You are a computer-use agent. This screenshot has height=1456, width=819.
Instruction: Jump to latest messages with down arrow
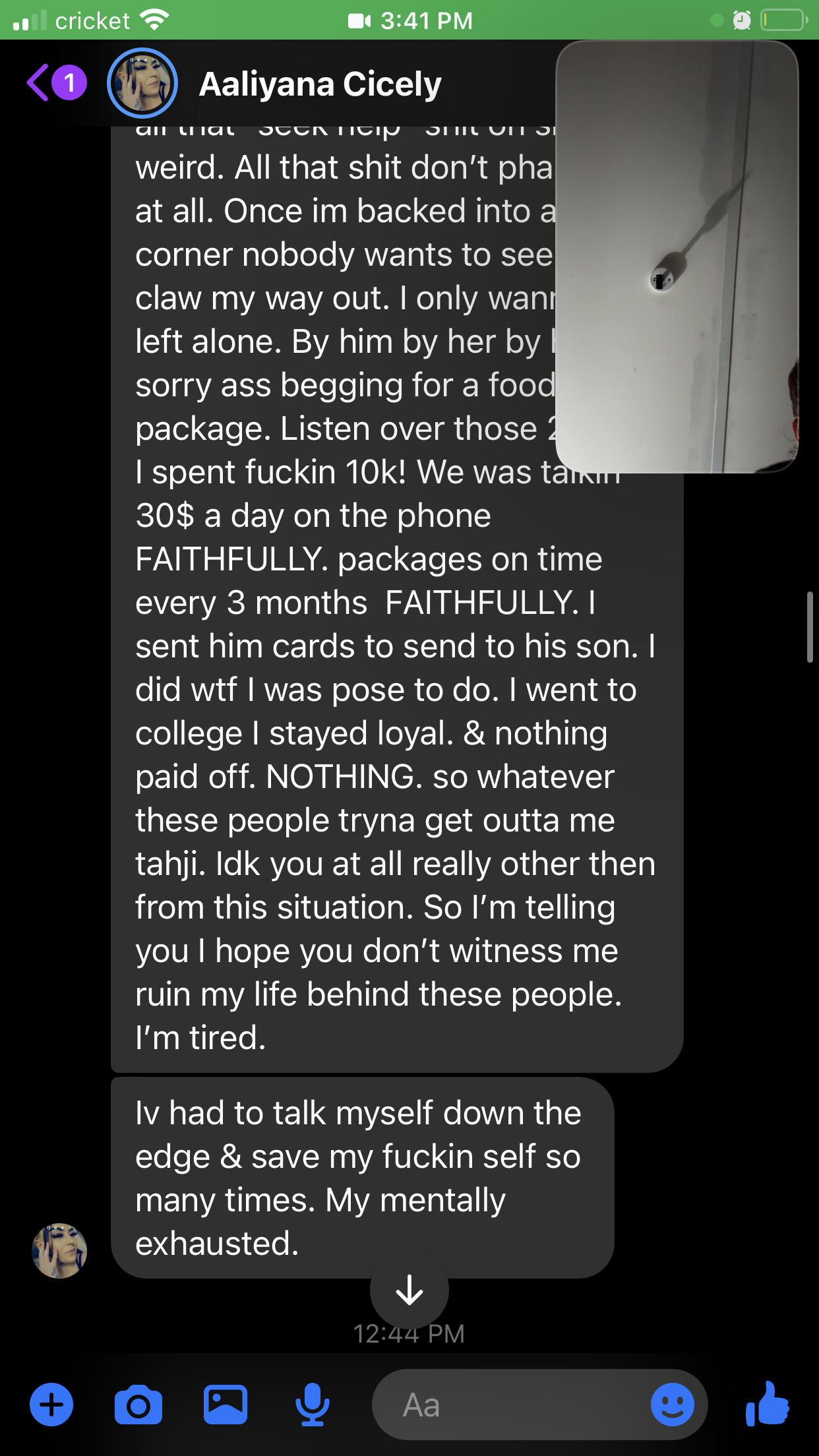pyautogui.click(x=409, y=1290)
